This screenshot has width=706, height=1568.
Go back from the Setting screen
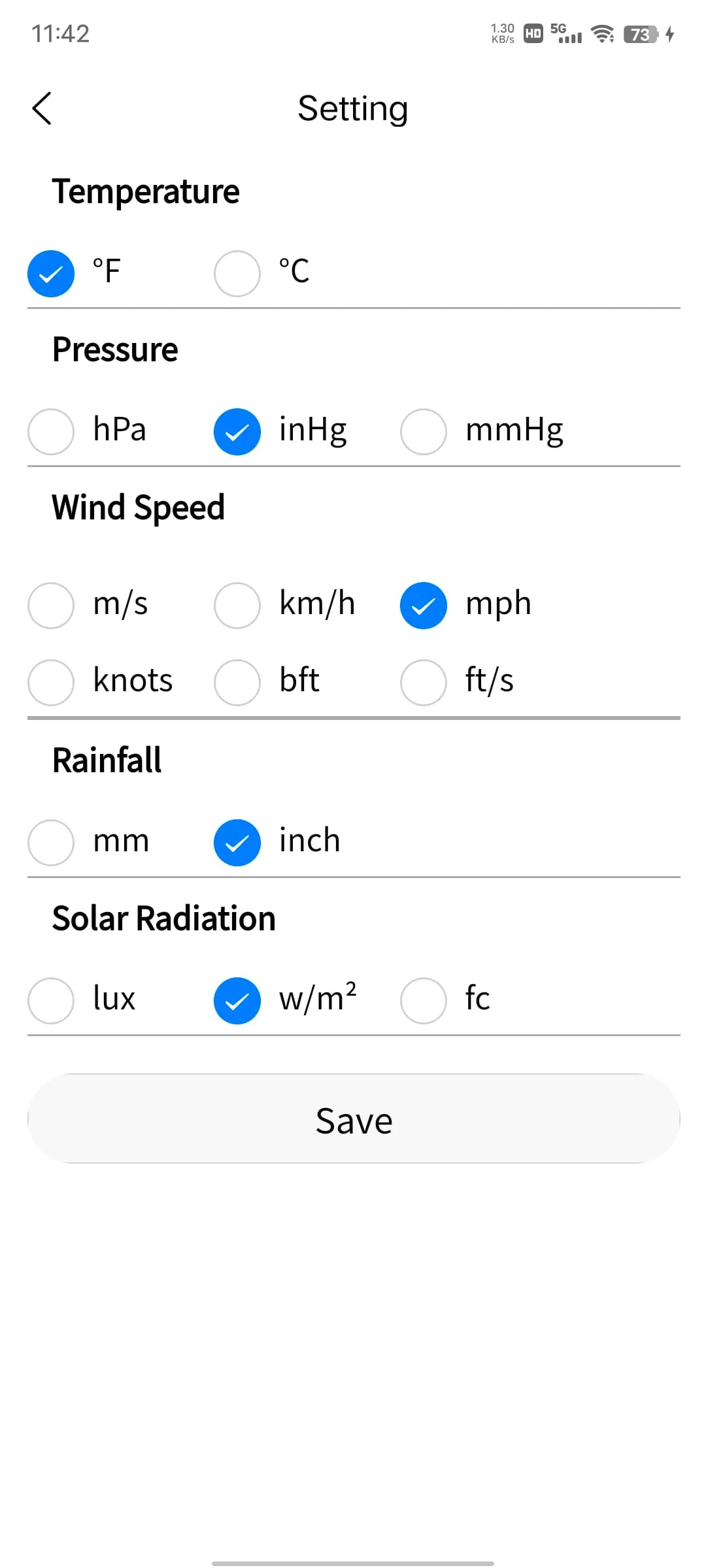click(x=42, y=108)
